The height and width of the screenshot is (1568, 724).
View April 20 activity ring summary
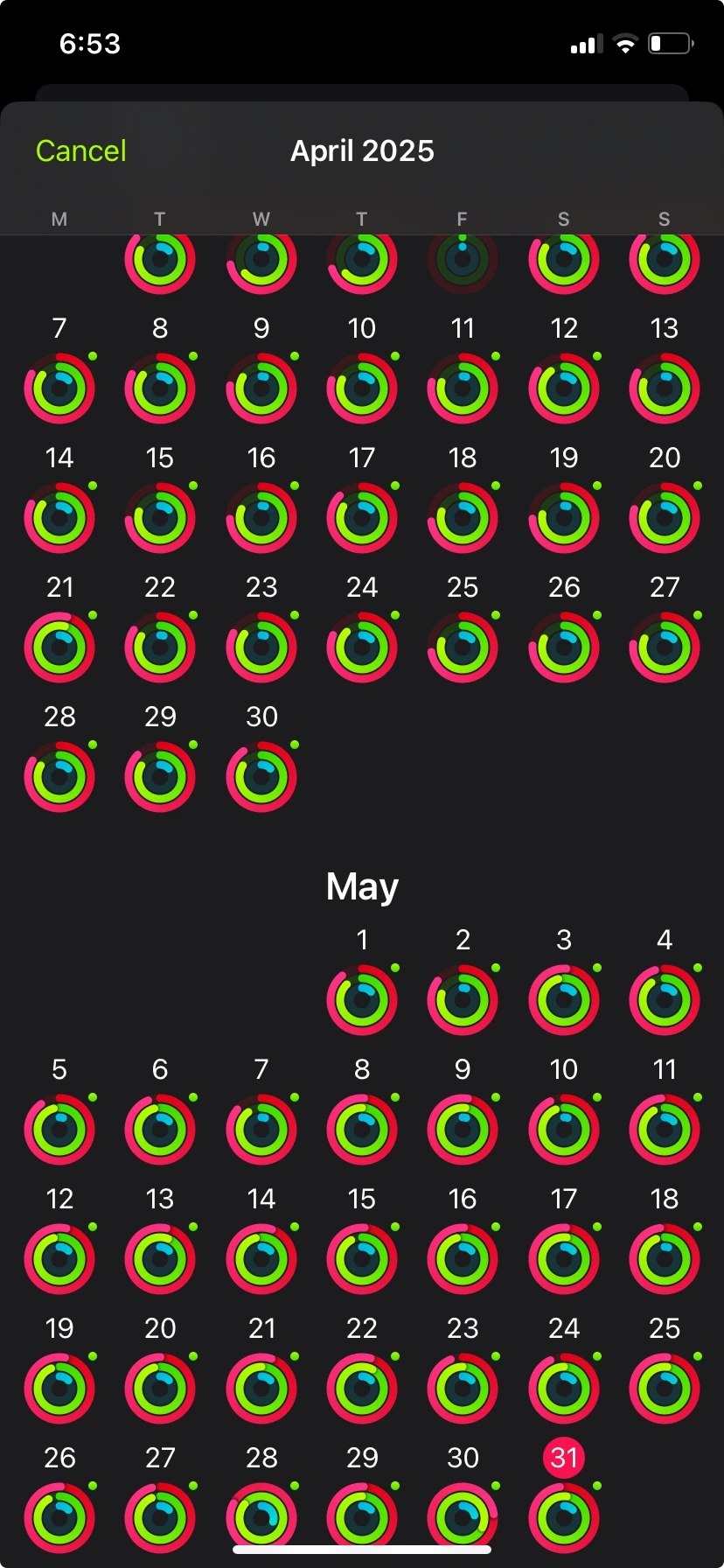664,517
